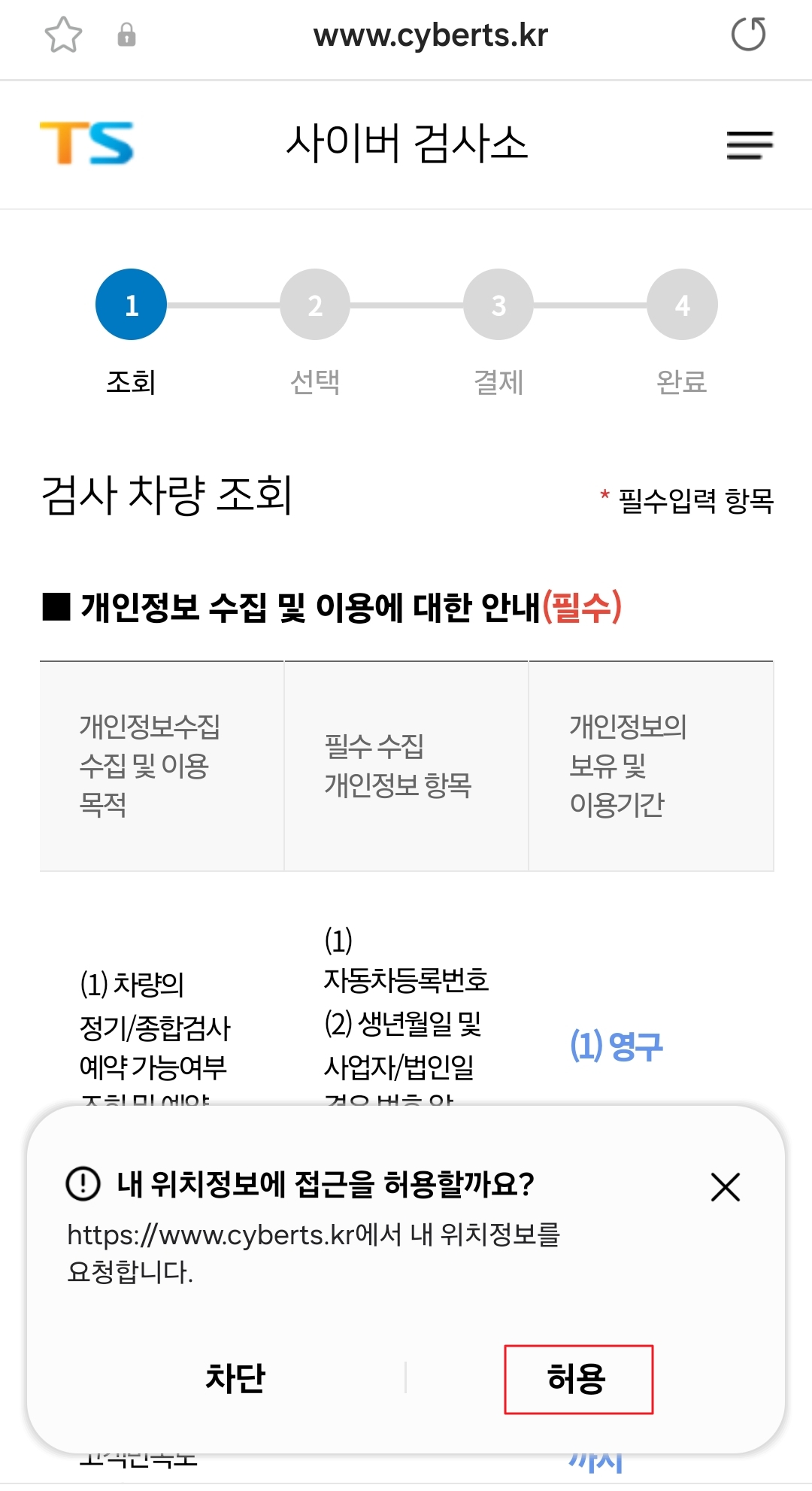Viewport: 812px width, 1491px height.
Task: Select step 3 결제 stage
Action: pyautogui.click(x=498, y=304)
